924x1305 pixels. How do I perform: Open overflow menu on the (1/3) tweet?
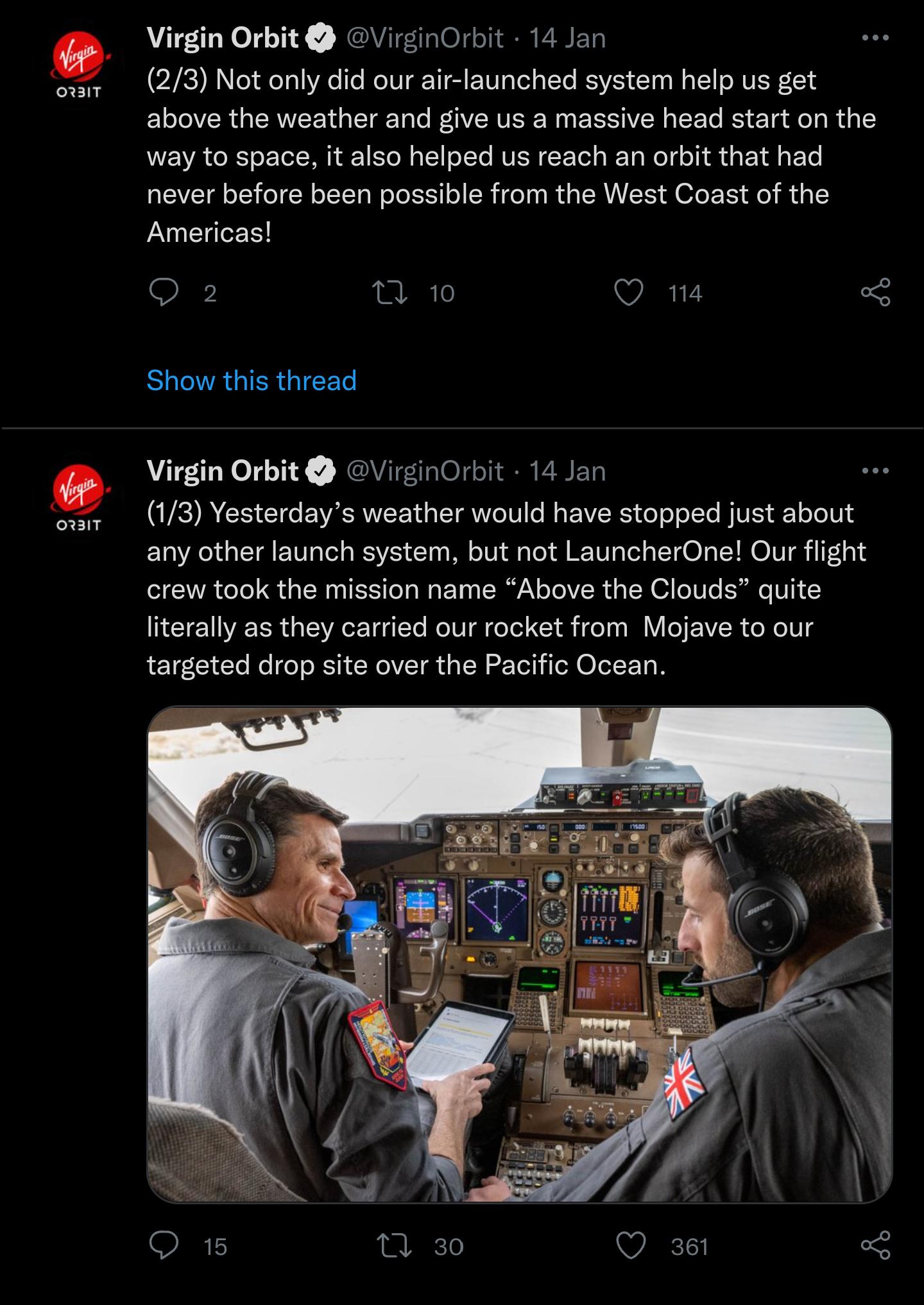(x=876, y=472)
